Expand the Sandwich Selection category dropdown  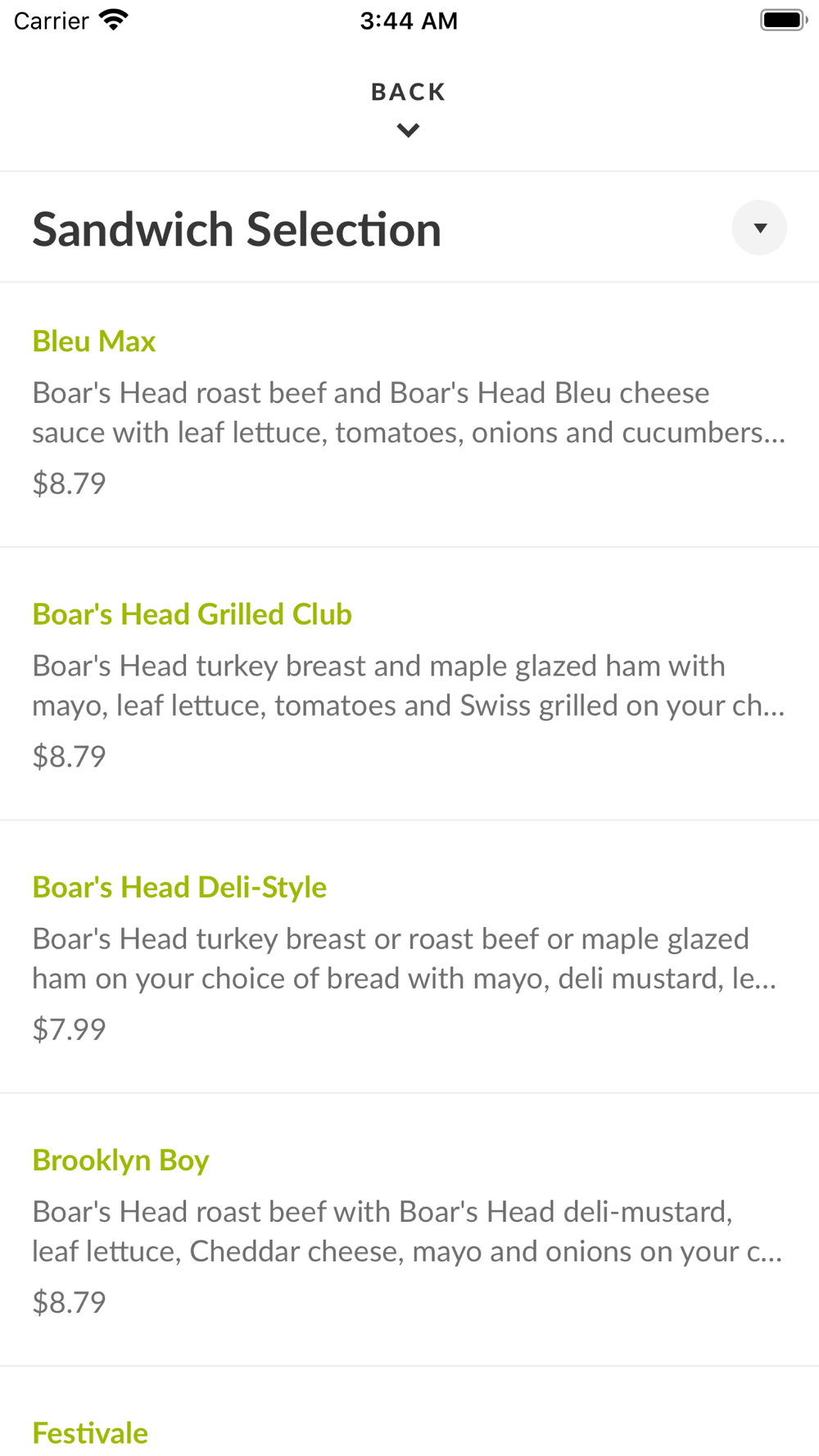(x=759, y=228)
